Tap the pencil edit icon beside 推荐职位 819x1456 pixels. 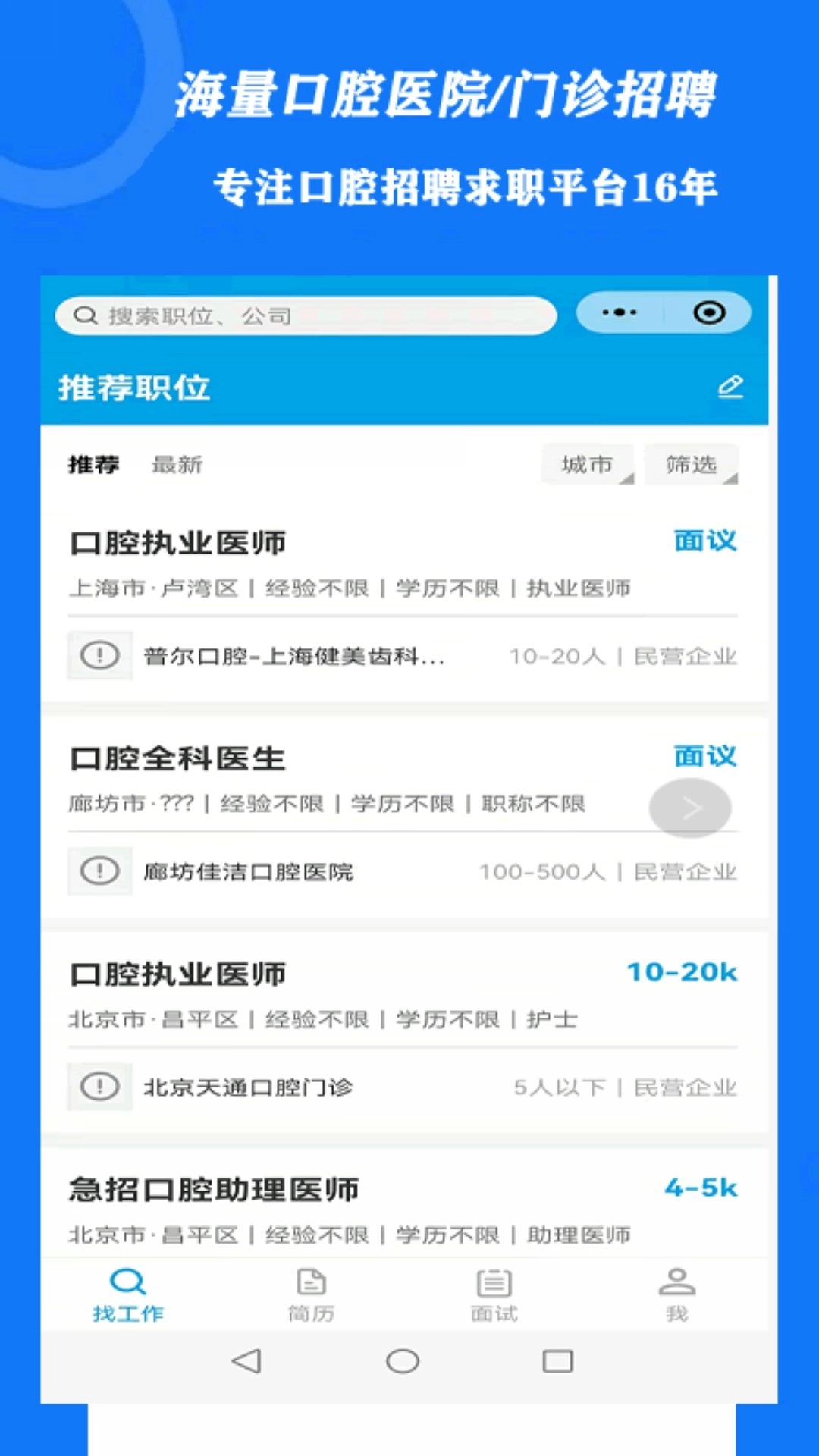730,386
